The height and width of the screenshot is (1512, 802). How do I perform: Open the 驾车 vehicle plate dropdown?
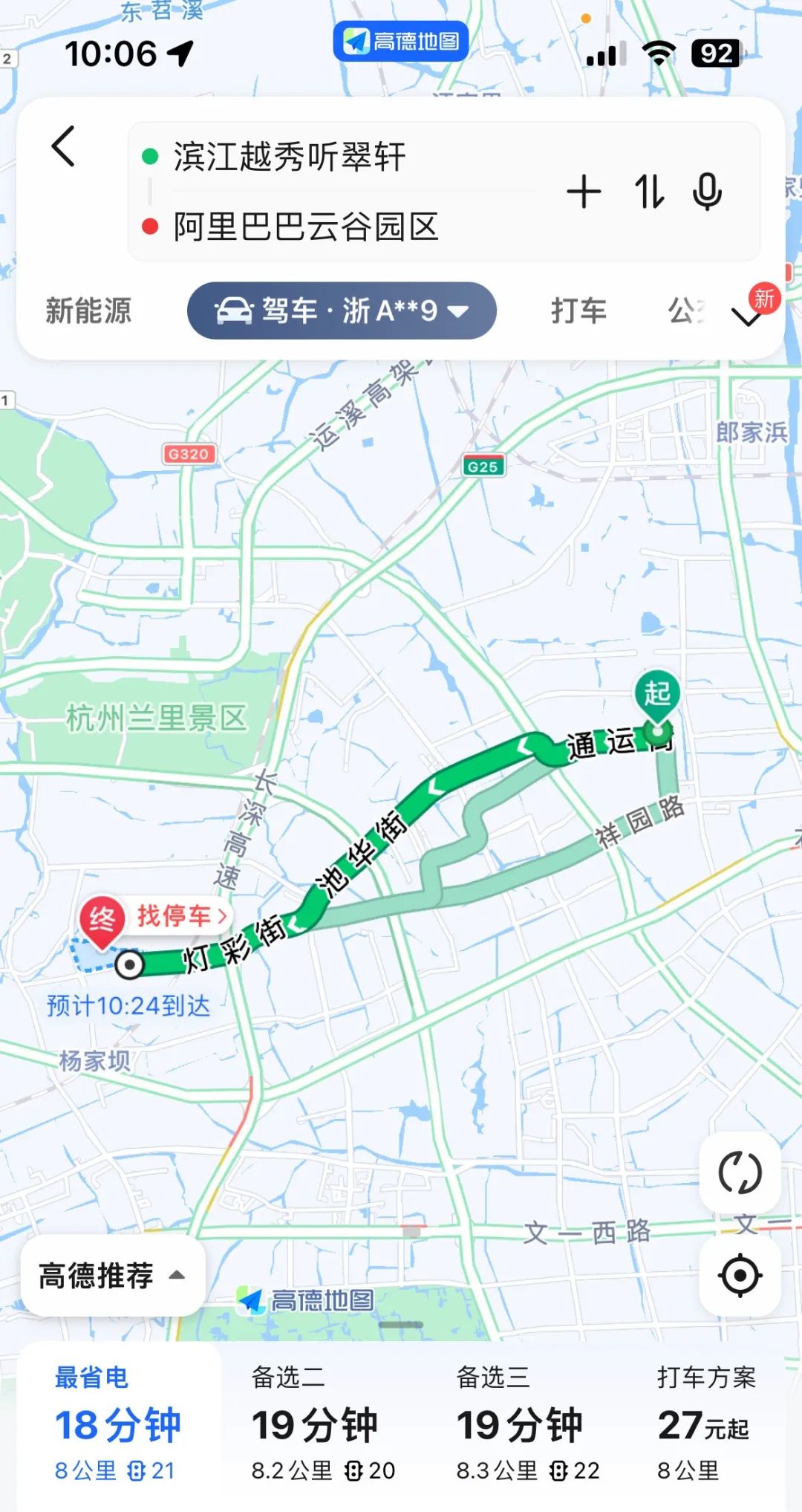(x=342, y=311)
